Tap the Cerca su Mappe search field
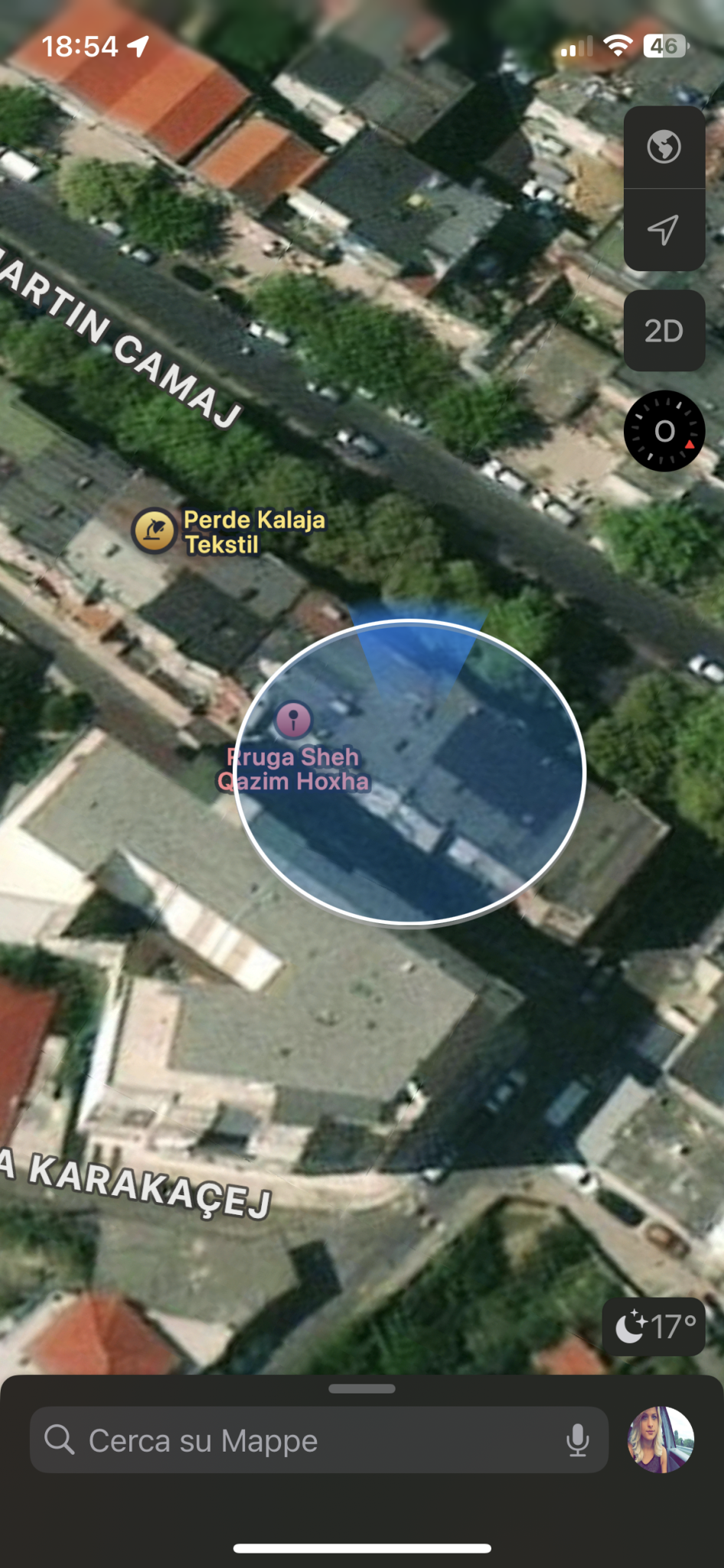 306,1440
